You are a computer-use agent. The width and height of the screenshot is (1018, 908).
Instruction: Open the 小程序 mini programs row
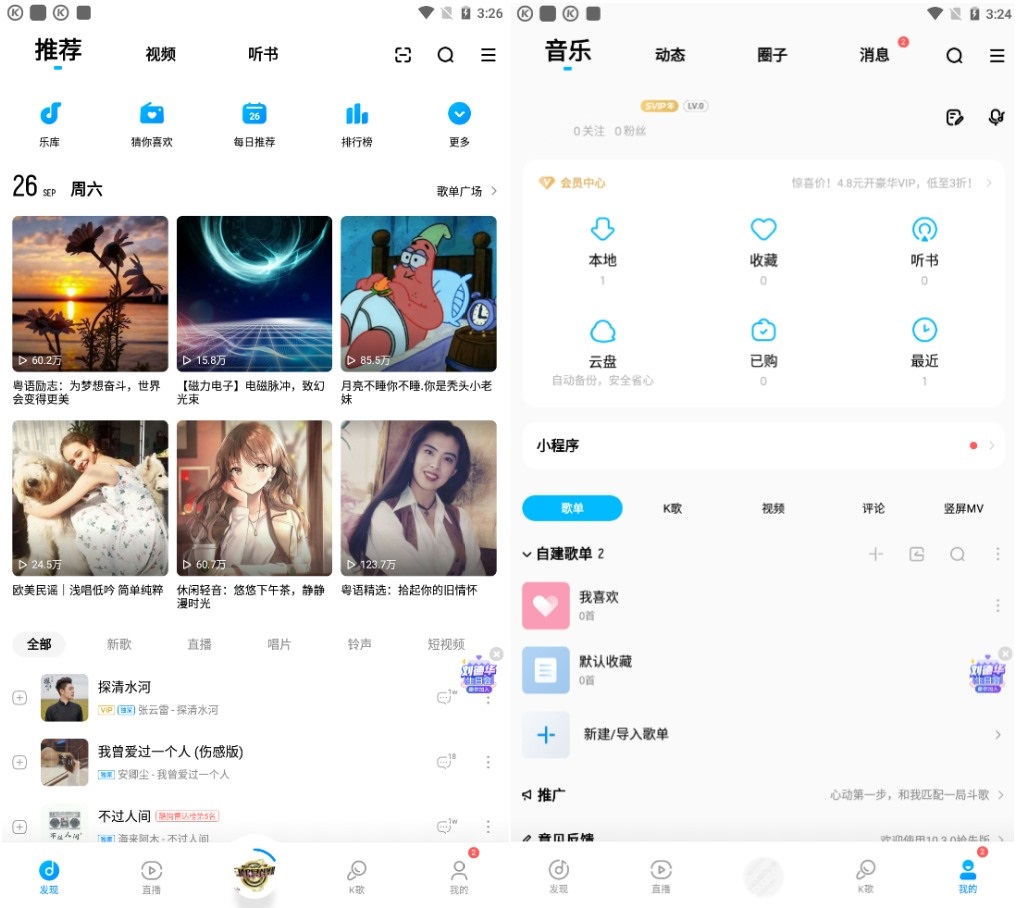[763, 445]
